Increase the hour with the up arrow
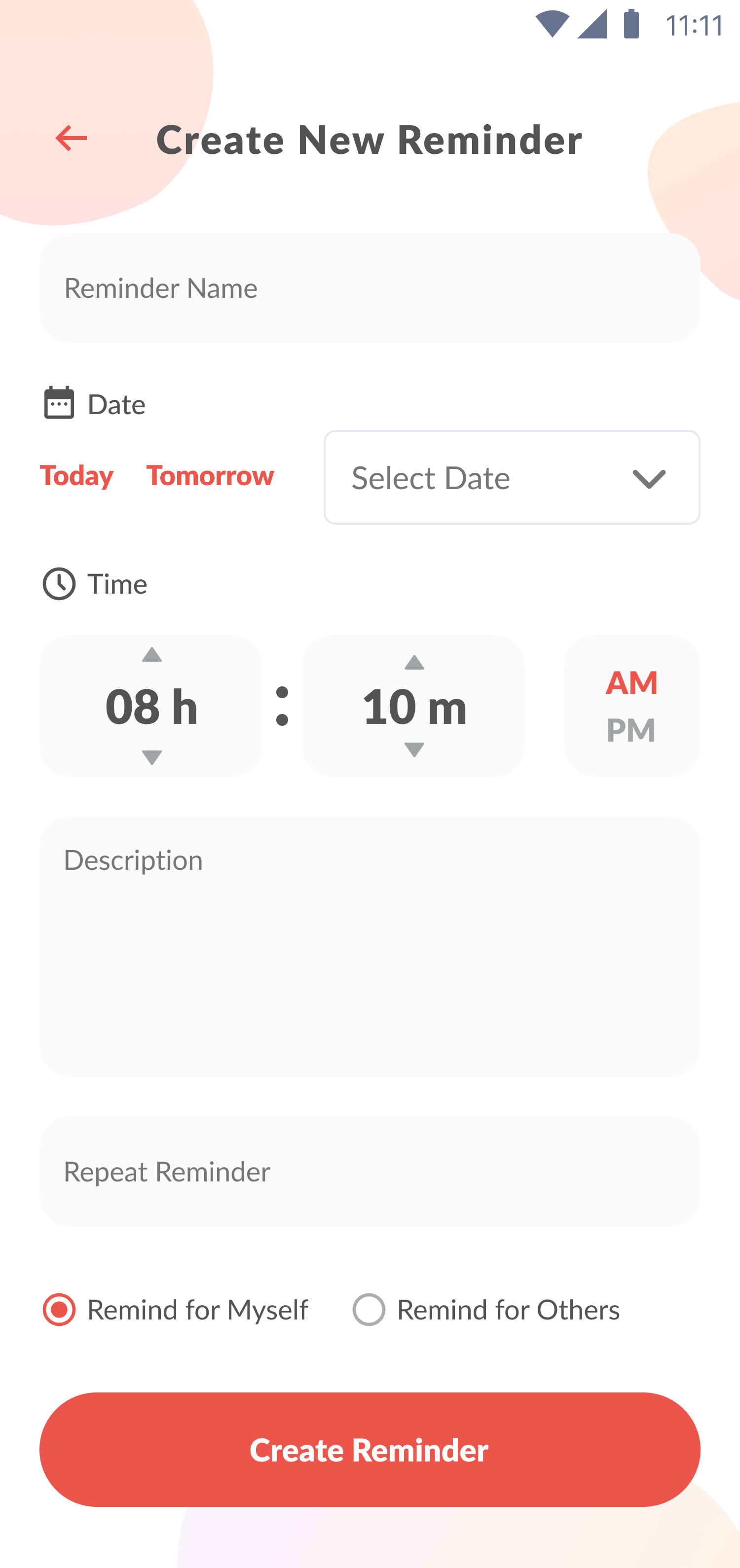This screenshot has width=740, height=1568. tap(151, 656)
